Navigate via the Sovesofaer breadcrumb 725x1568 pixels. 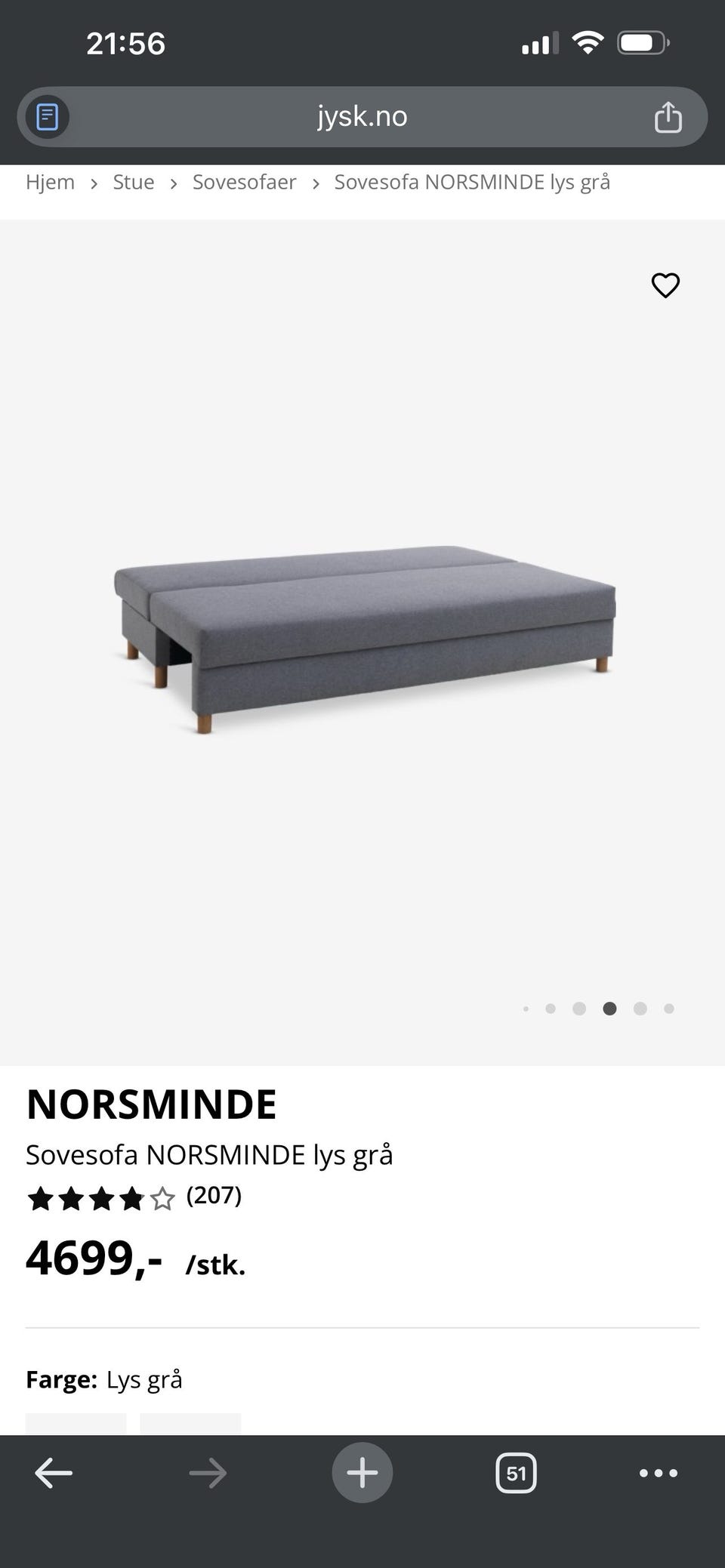click(244, 182)
